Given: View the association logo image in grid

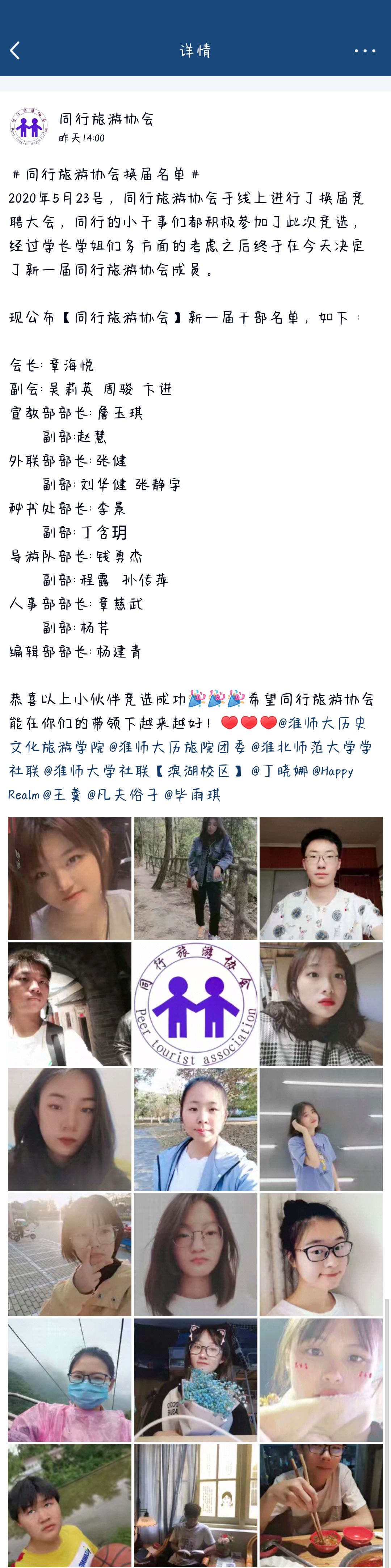Looking at the screenshot, I should [x=195, y=1004].
